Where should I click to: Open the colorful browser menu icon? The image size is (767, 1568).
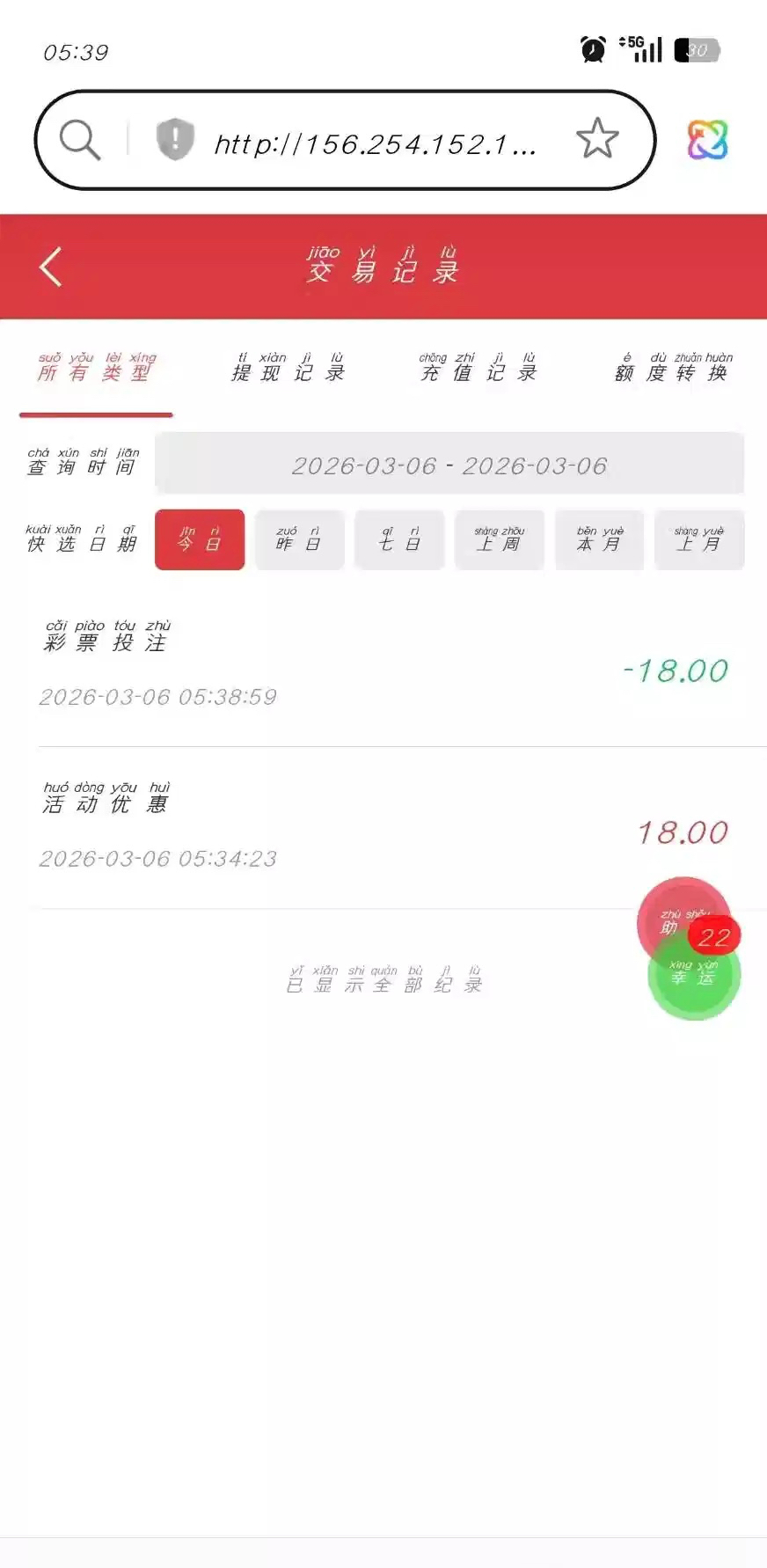[x=707, y=140]
